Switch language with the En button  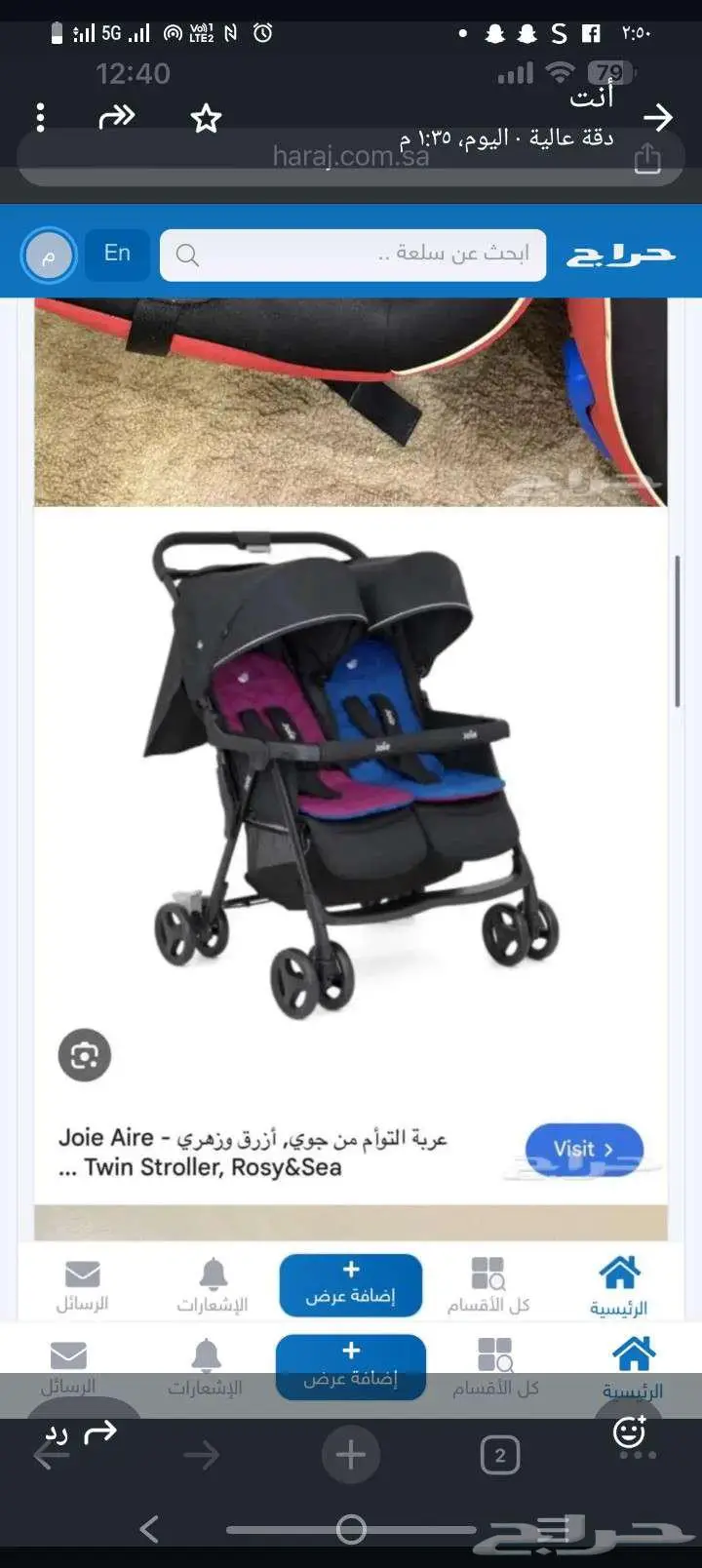pos(117,254)
